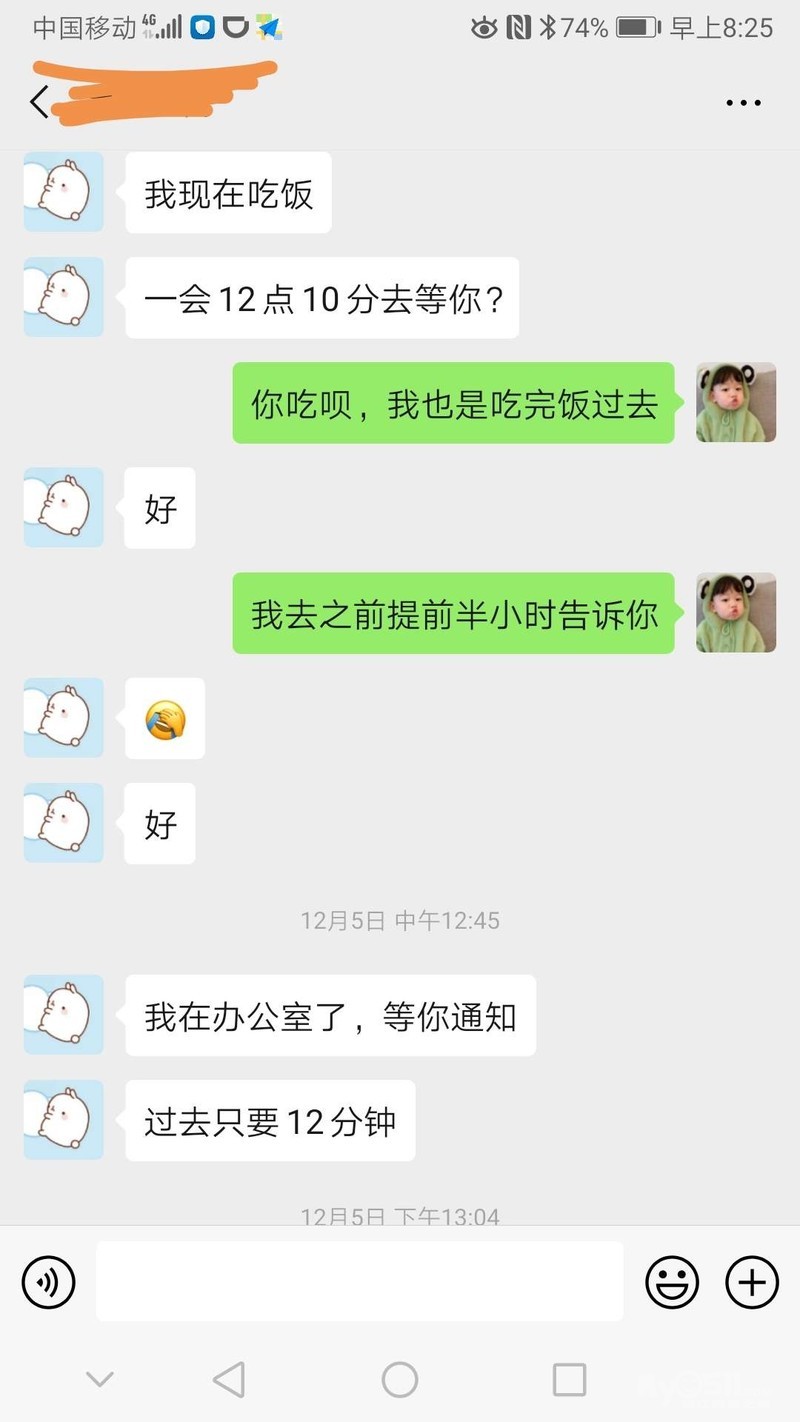
Task: Open contact avatar beside 我现在吃饭
Action: click(x=64, y=192)
